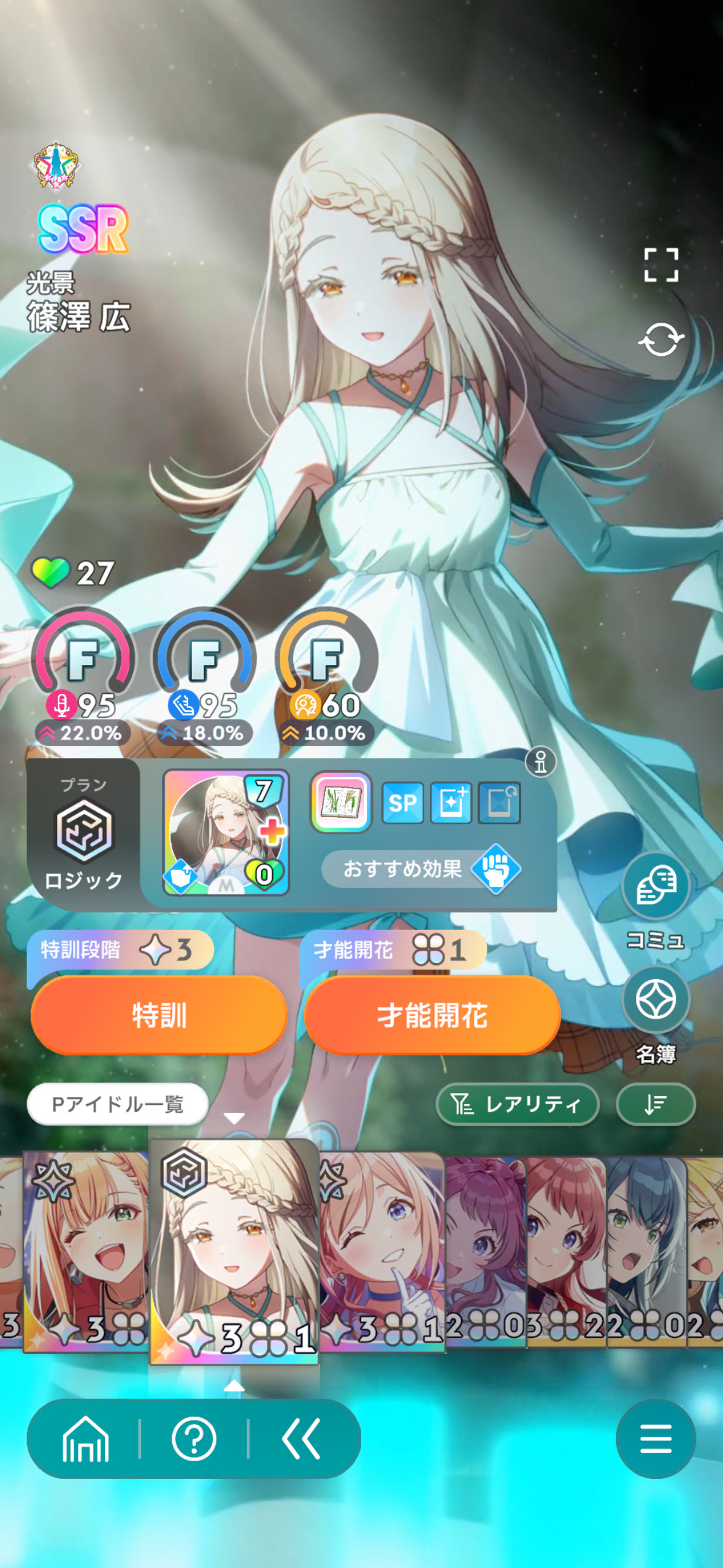This screenshot has width=723, height=1568.
Task: Tap the orange 特訓 button
Action: coord(159,1015)
